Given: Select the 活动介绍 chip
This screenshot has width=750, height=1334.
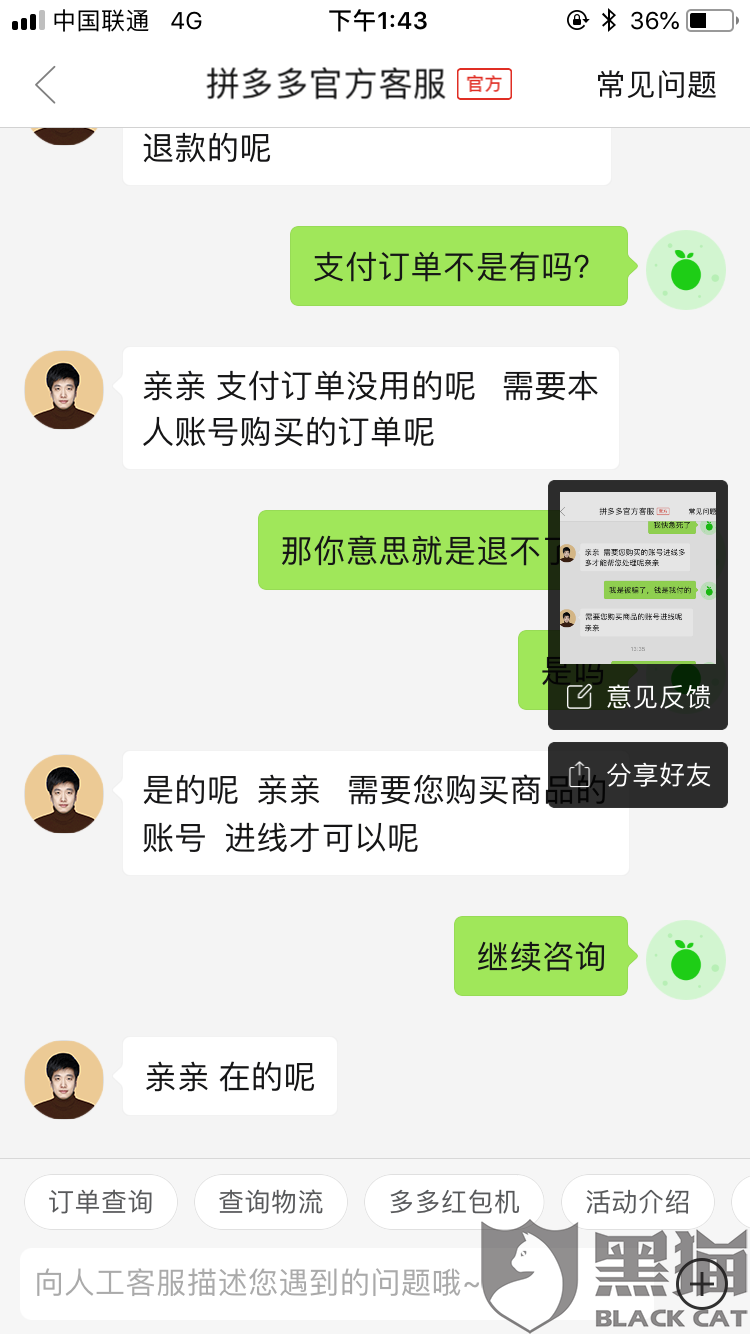Looking at the screenshot, I should click(638, 1201).
